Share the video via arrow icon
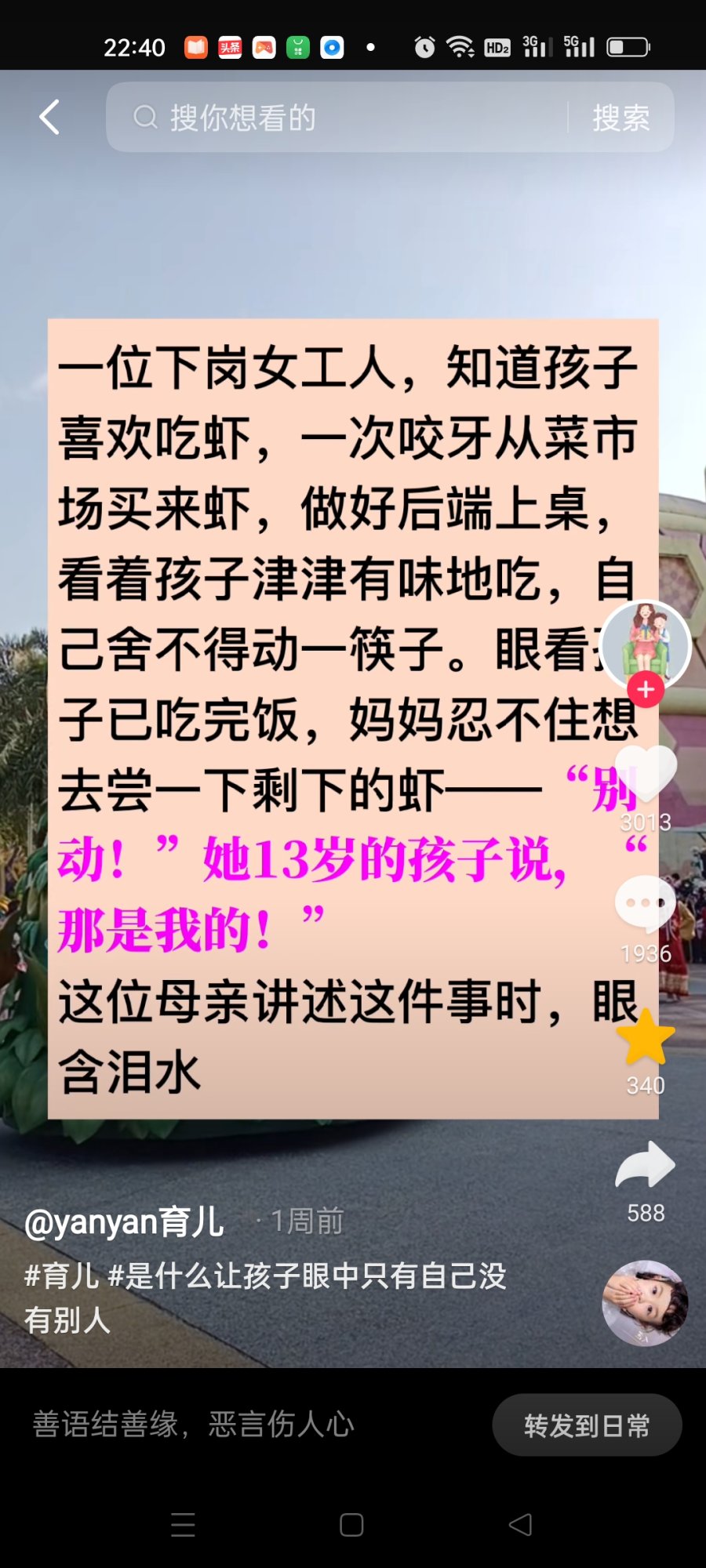The image size is (706, 1568). click(646, 1166)
